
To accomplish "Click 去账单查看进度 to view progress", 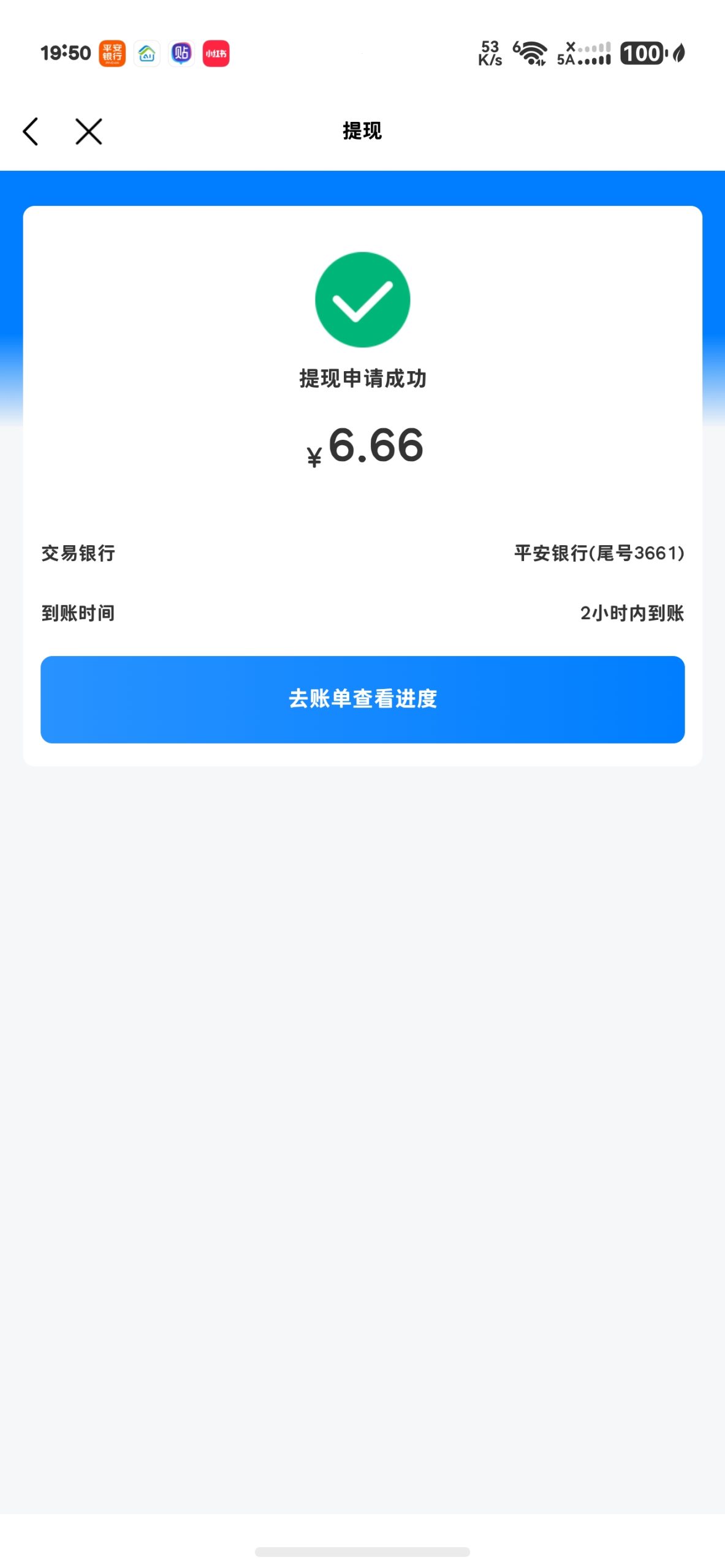I will [x=362, y=699].
